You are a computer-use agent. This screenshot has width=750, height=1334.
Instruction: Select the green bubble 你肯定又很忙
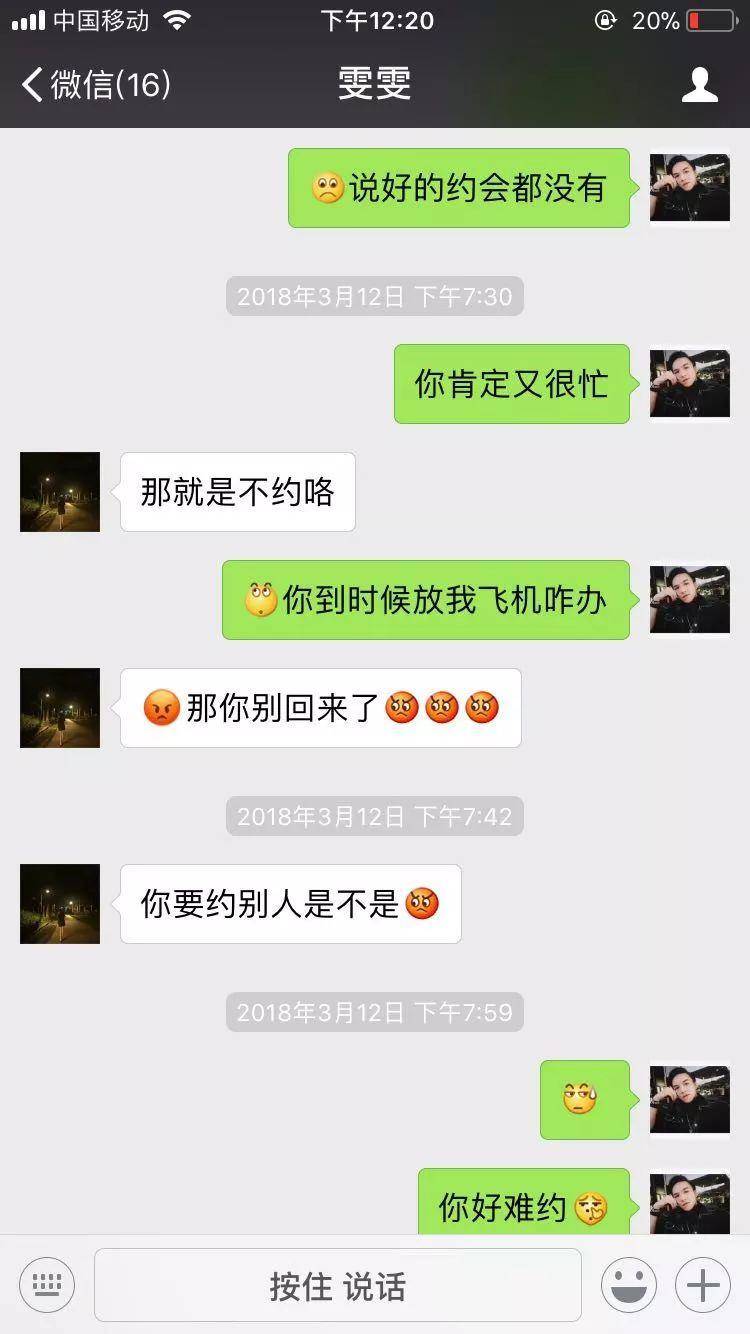coord(511,383)
